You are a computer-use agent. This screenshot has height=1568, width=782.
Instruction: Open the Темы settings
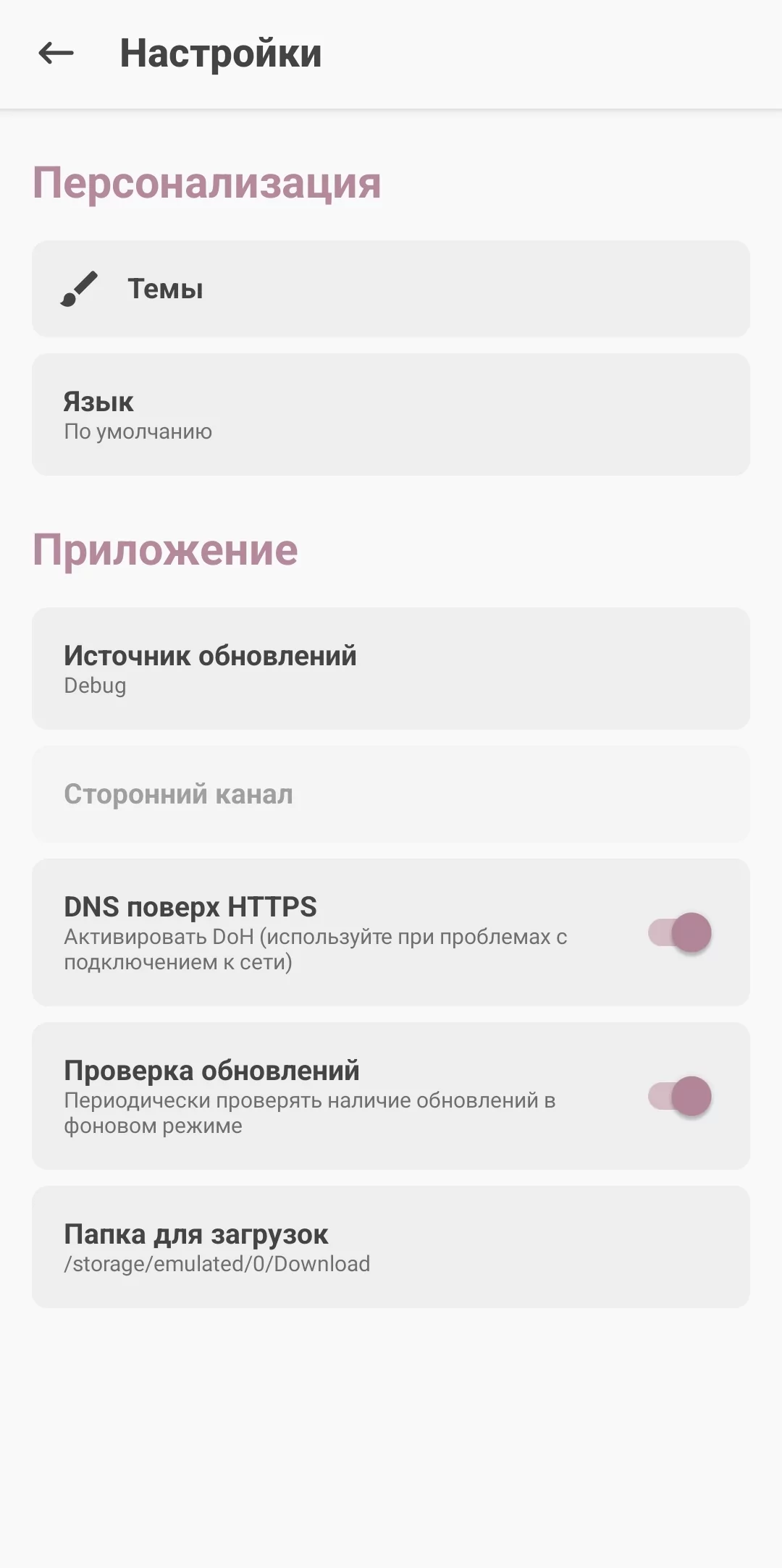390,289
